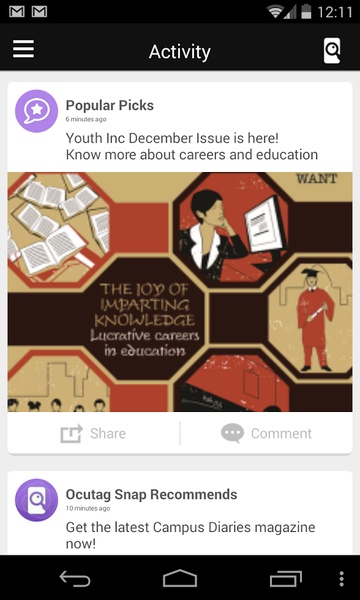
Task: Open the system overflow menu dots
Action: [342, 579]
